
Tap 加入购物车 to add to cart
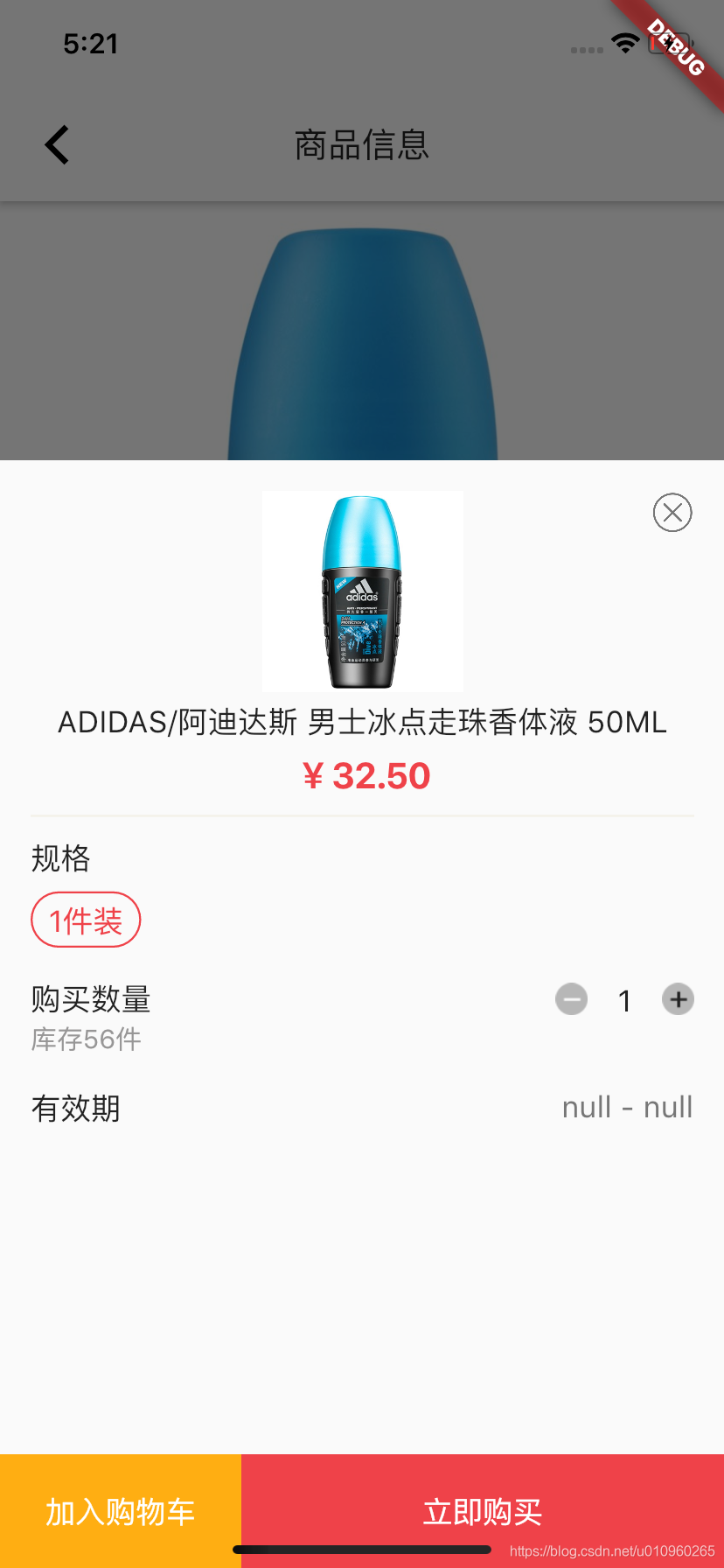tap(120, 1510)
